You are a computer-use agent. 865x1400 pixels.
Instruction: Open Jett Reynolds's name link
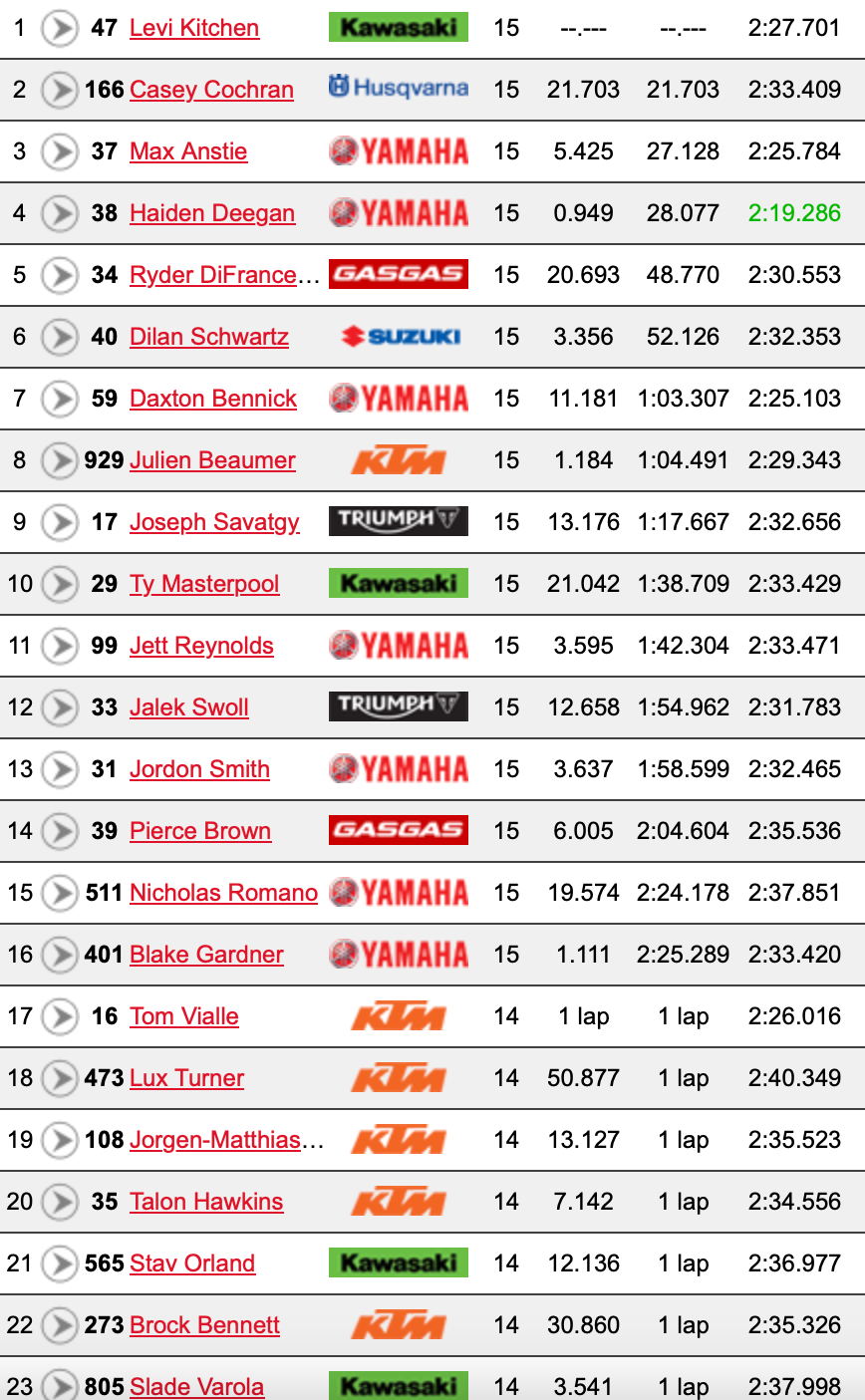[x=201, y=646]
